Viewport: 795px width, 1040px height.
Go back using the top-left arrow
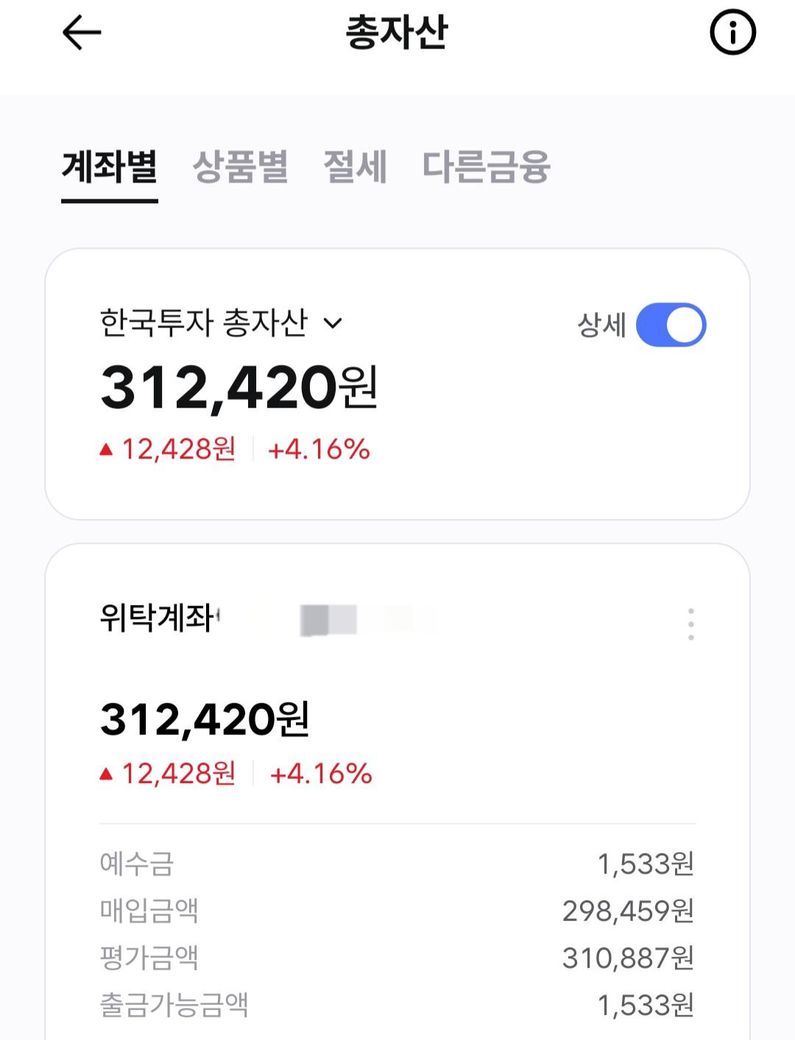tap(82, 33)
